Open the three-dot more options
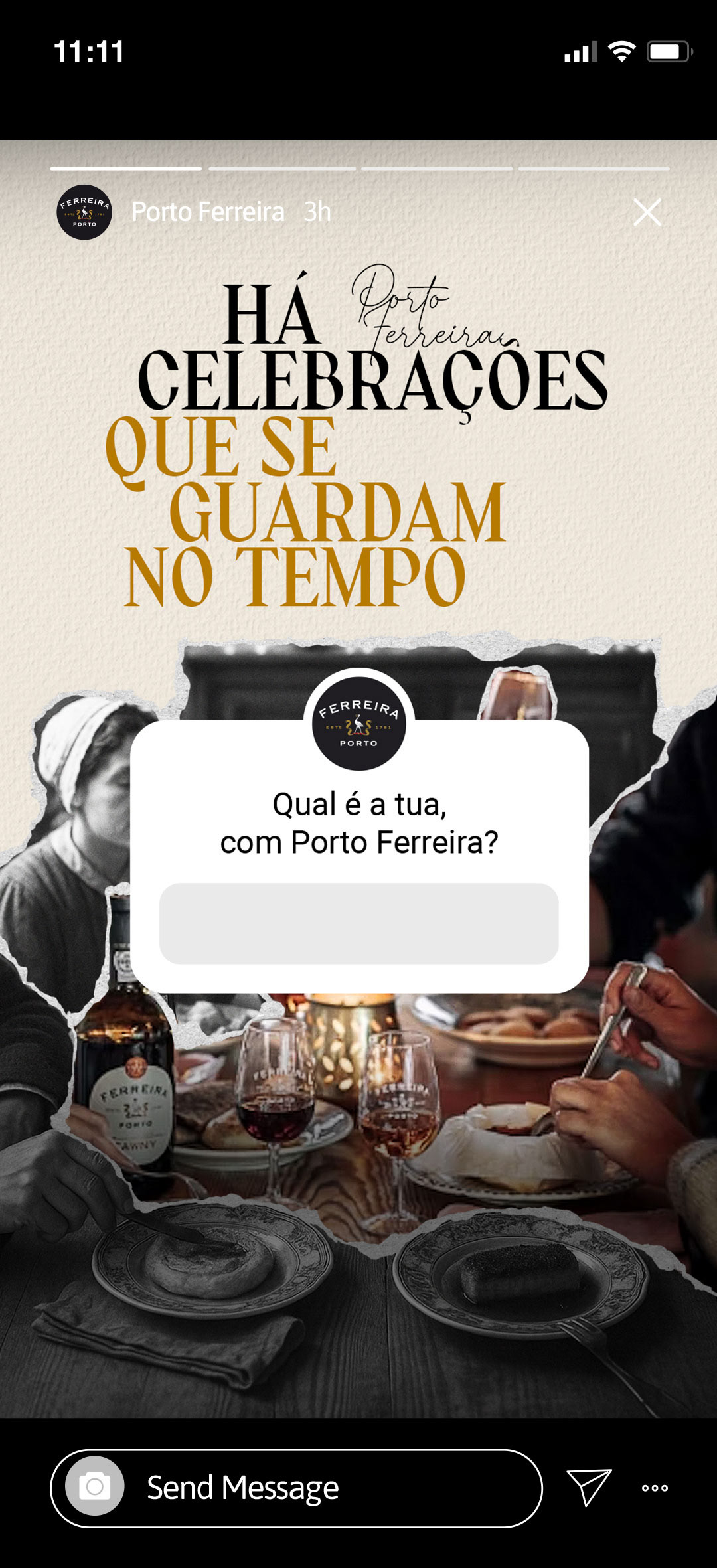717x1568 pixels. [x=655, y=1488]
